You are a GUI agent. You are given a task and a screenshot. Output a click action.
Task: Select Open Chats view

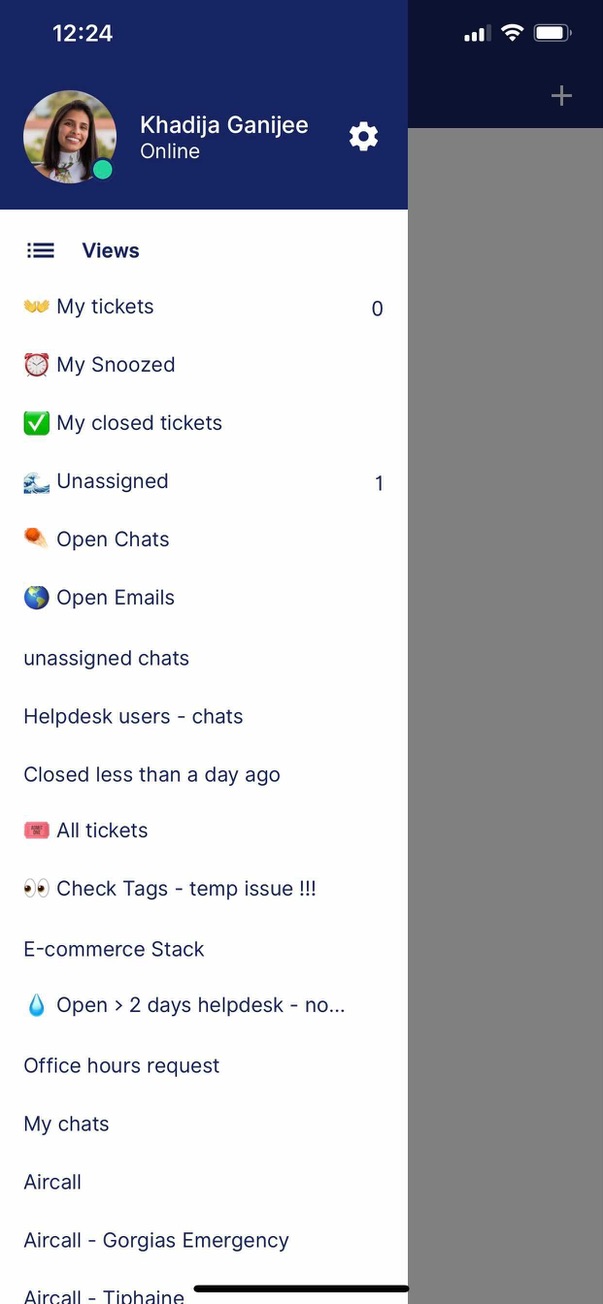pos(204,539)
